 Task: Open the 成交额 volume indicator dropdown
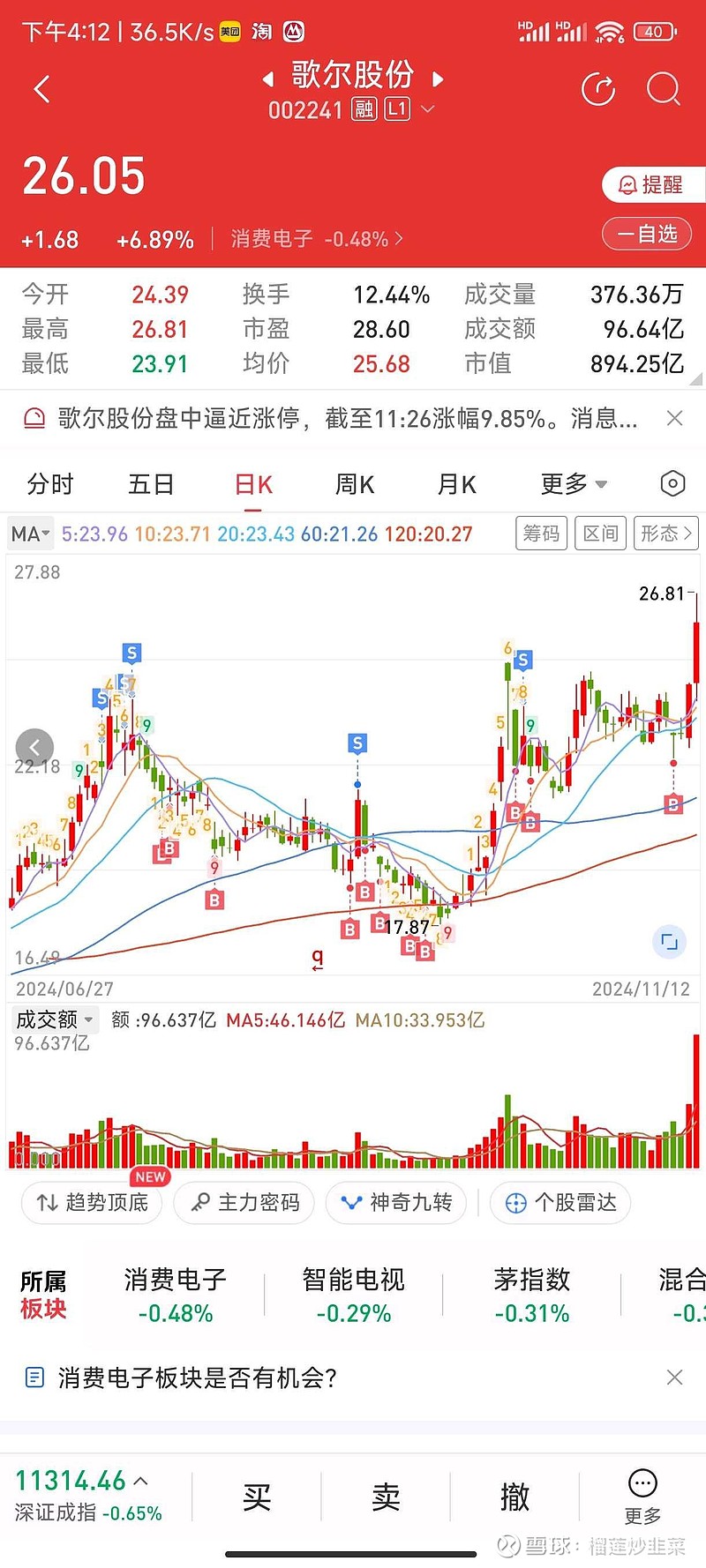pyautogui.click(x=55, y=1019)
